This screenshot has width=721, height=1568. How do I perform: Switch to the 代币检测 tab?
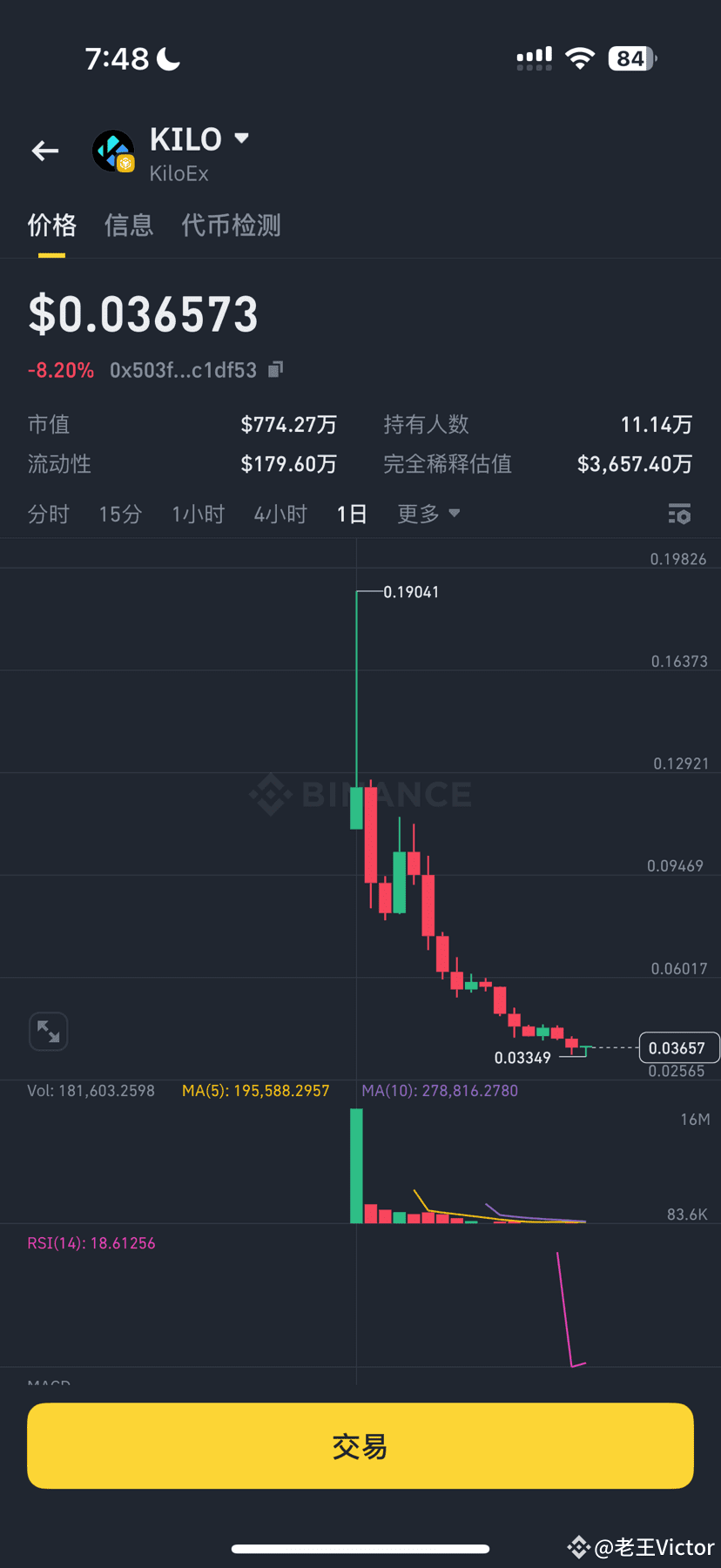pyautogui.click(x=231, y=225)
